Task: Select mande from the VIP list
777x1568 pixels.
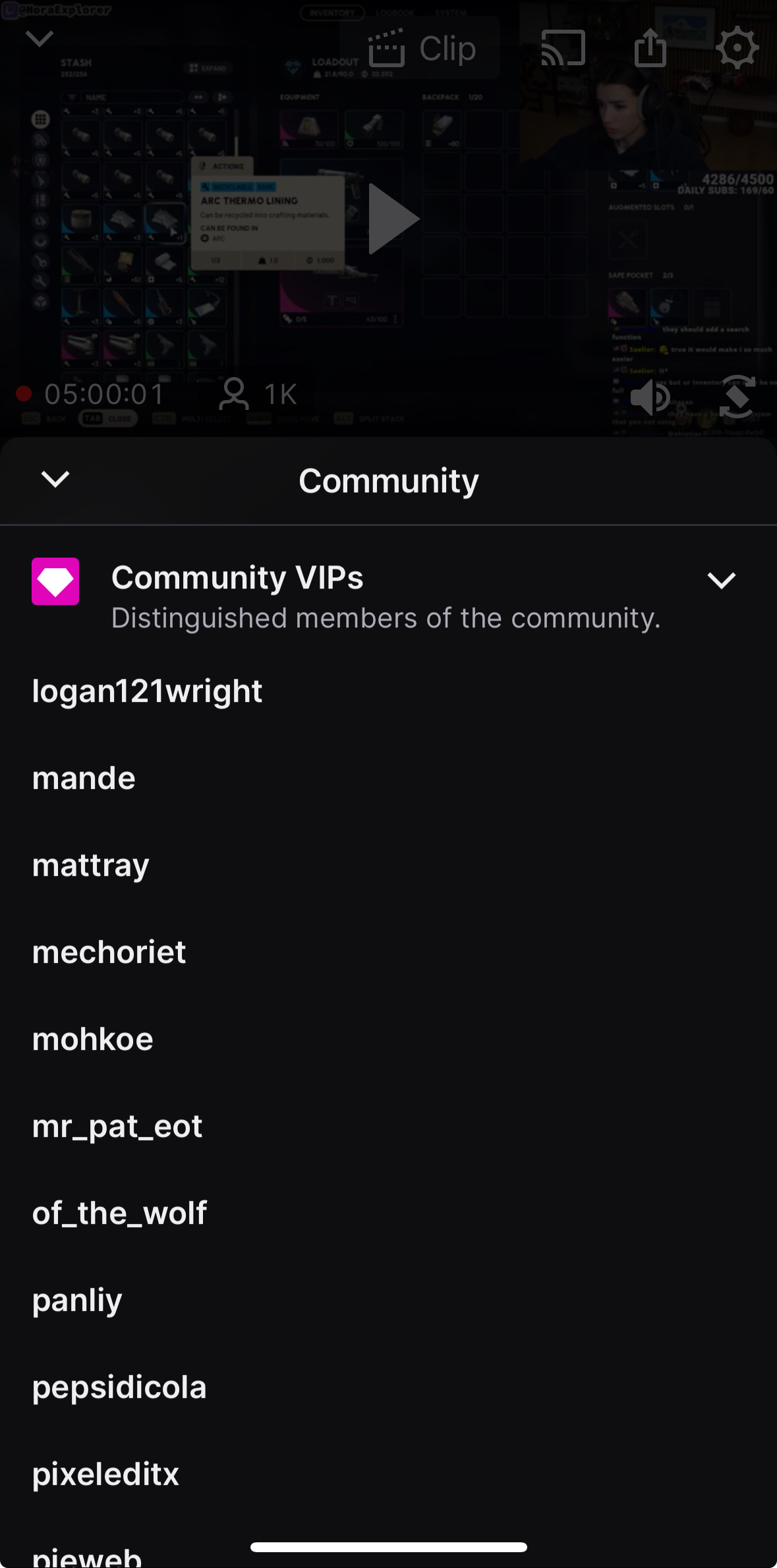Action: click(84, 778)
